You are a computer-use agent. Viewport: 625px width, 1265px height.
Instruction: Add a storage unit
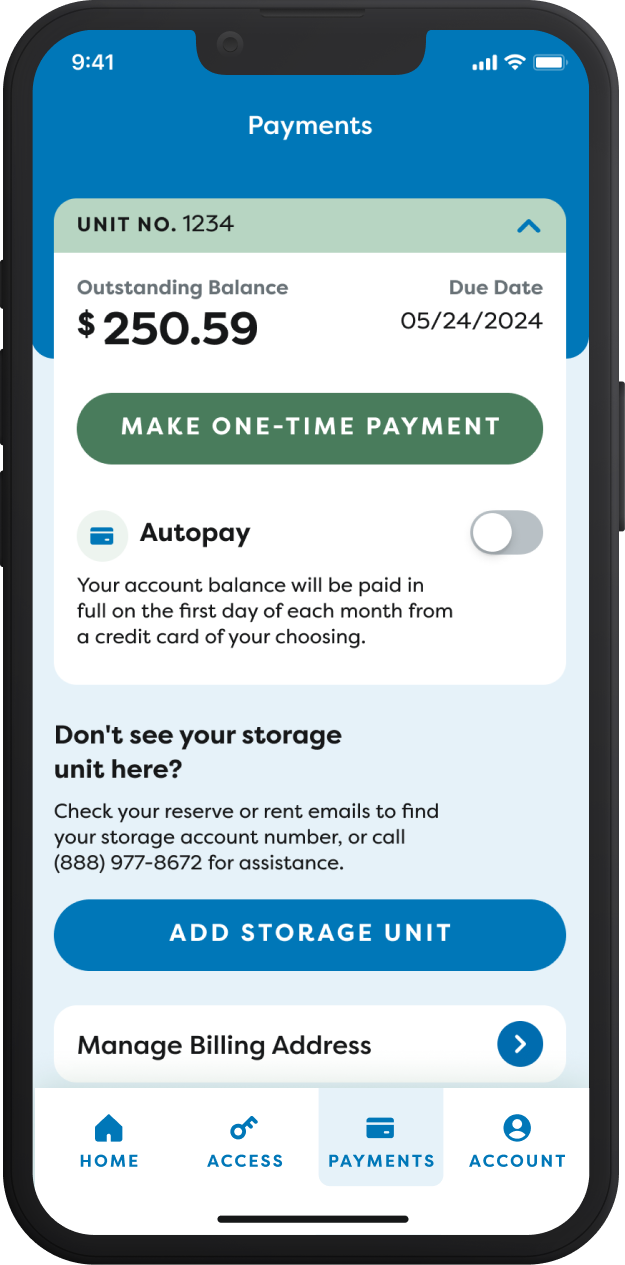(x=310, y=935)
